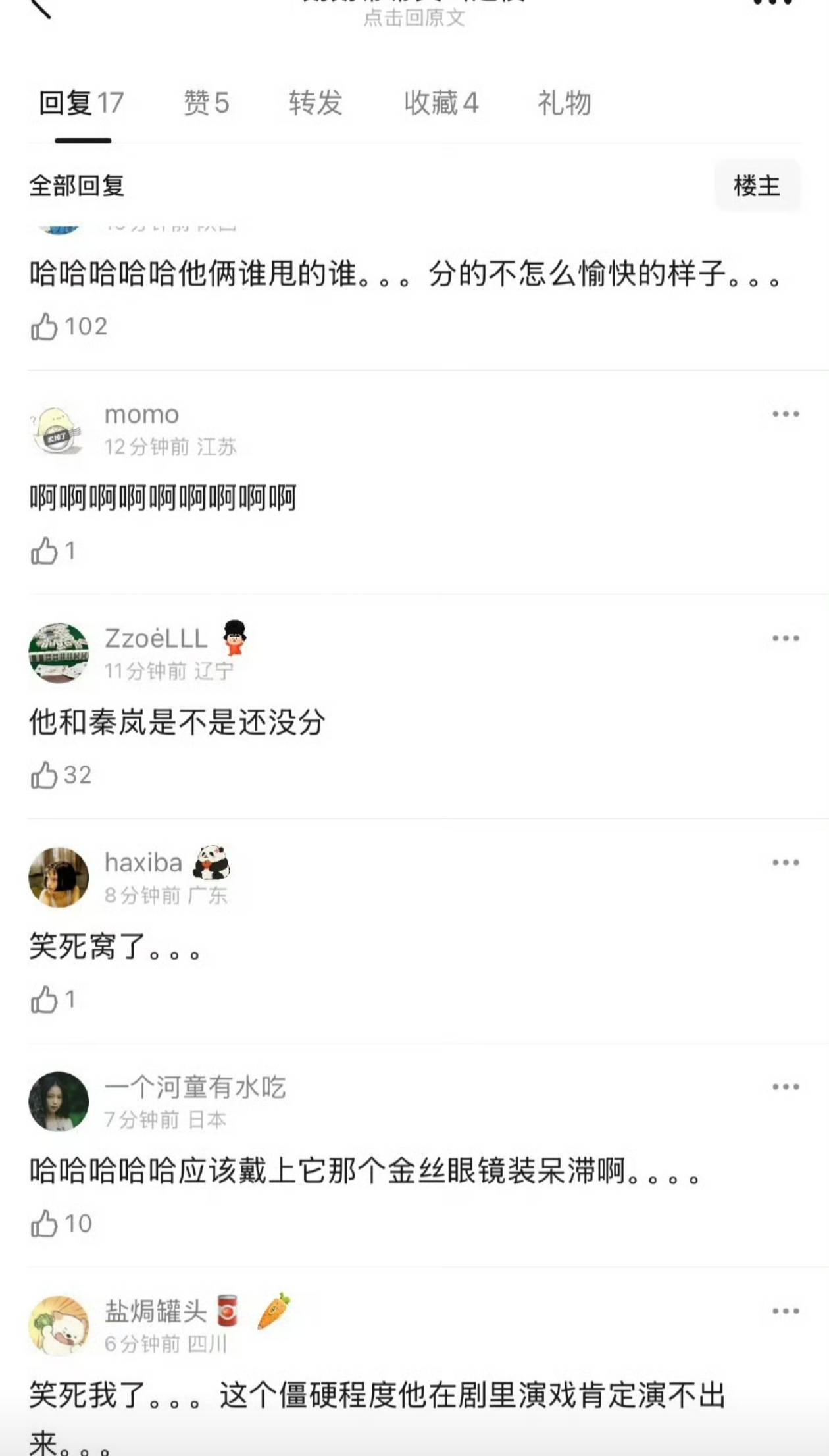The image size is (829, 1456).
Task: Open more options on ZzoeLLL's comment
Action: [786, 638]
